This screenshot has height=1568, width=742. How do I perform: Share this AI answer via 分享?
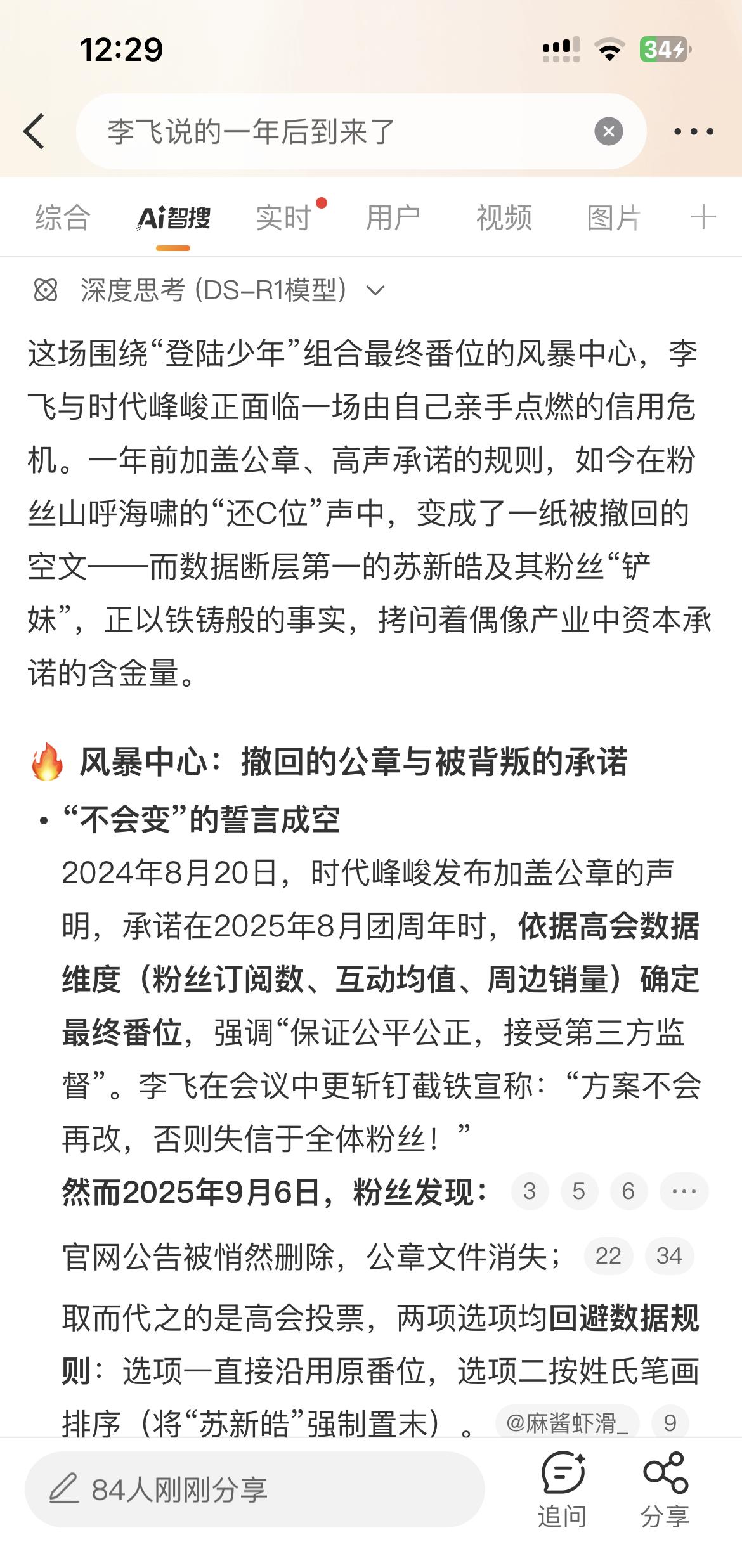(x=665, y=1490)
